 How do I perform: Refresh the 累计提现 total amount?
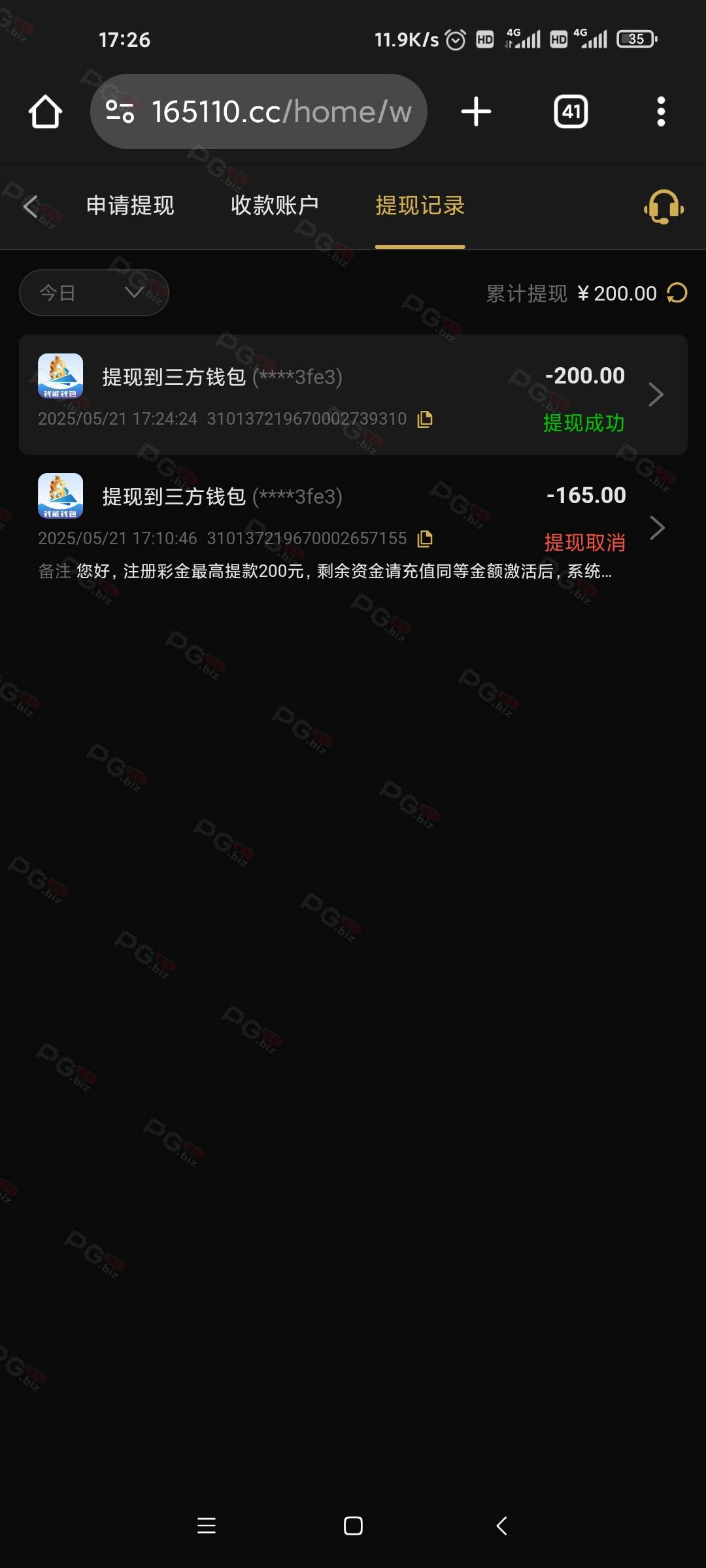[677, 293]
